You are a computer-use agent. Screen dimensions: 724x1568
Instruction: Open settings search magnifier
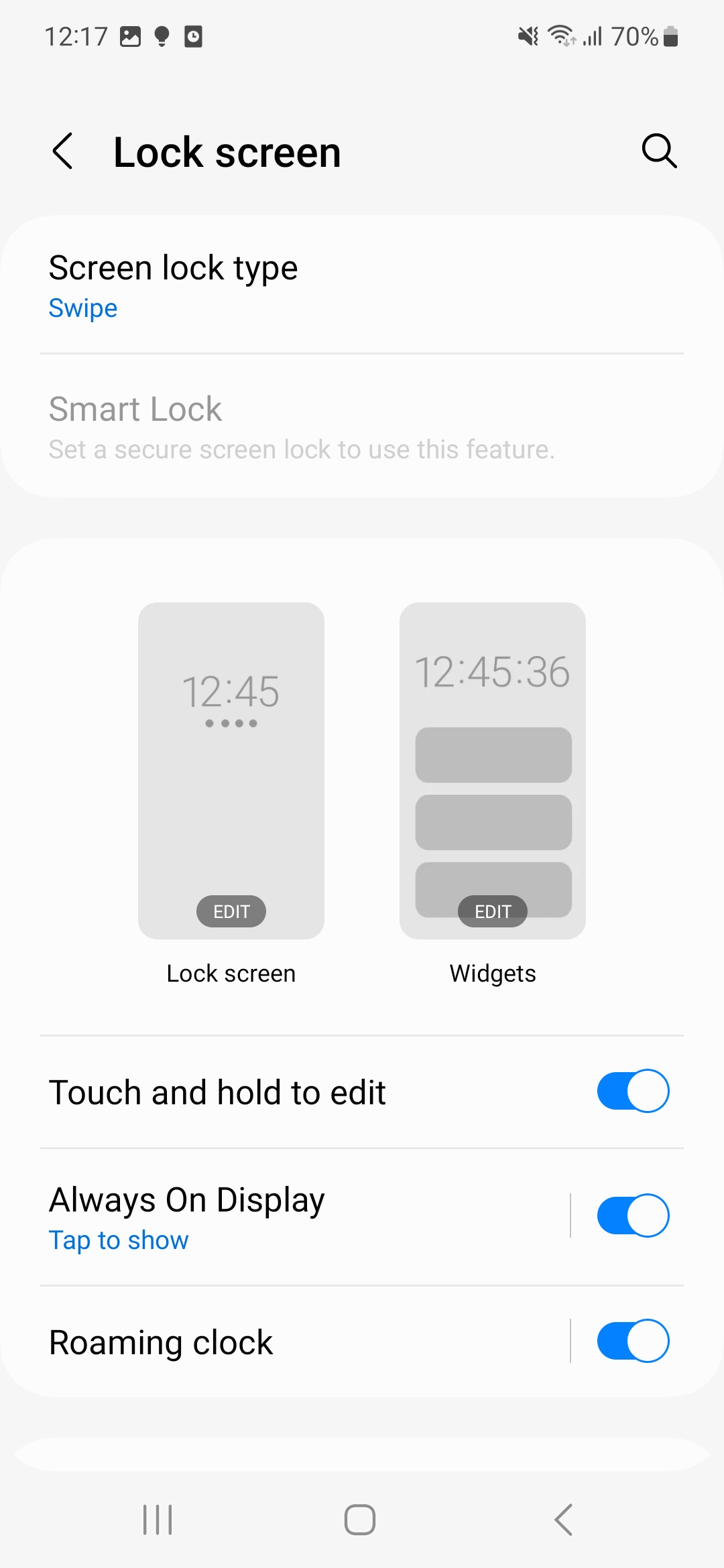(x=659, y=151)
